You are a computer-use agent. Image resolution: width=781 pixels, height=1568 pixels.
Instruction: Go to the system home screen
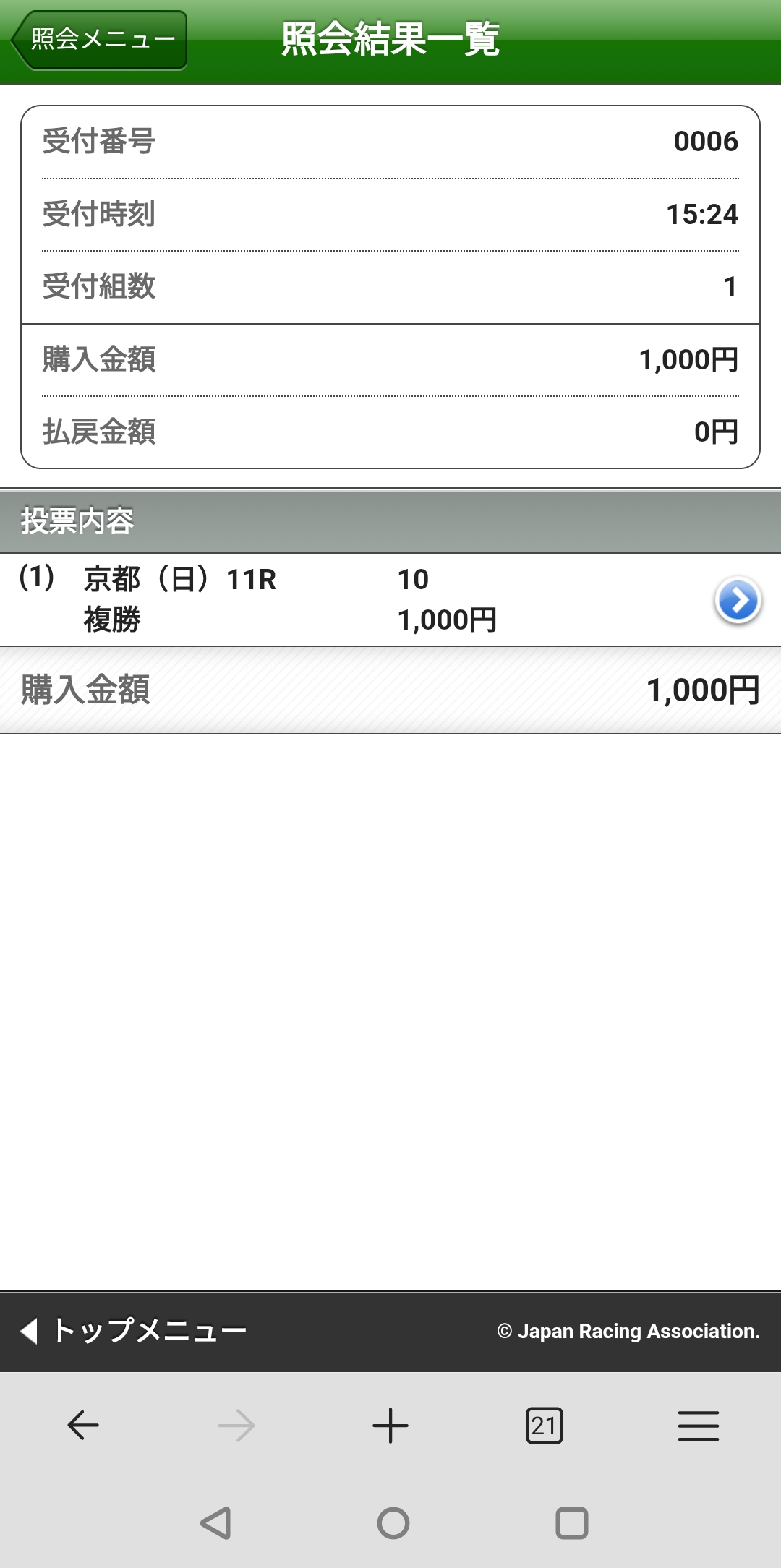coord(393,1523)
